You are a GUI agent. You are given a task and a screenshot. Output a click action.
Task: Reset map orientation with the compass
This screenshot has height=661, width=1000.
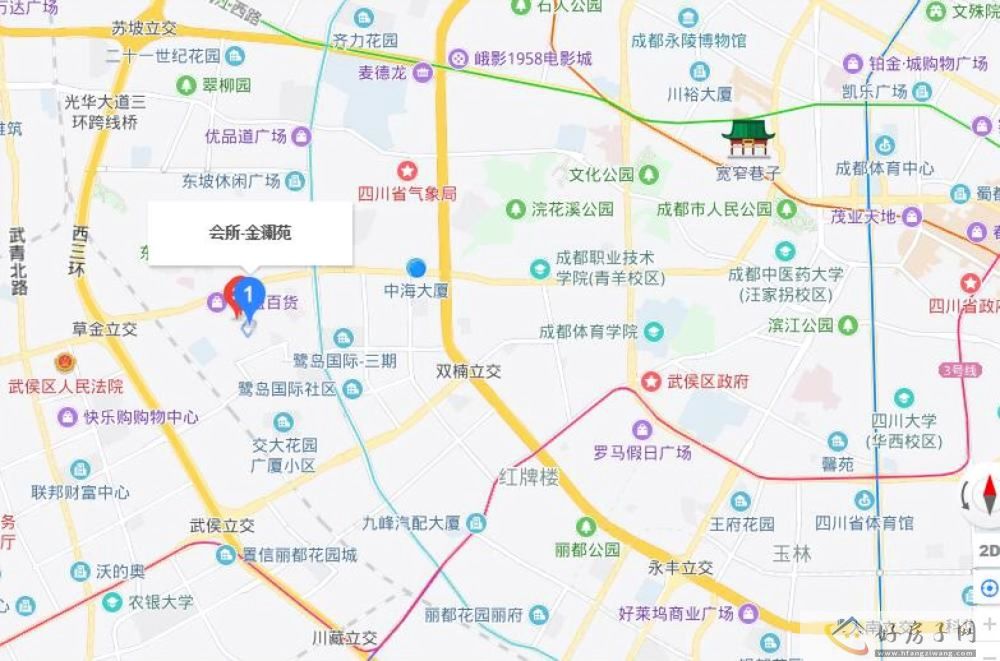[989, 495]
